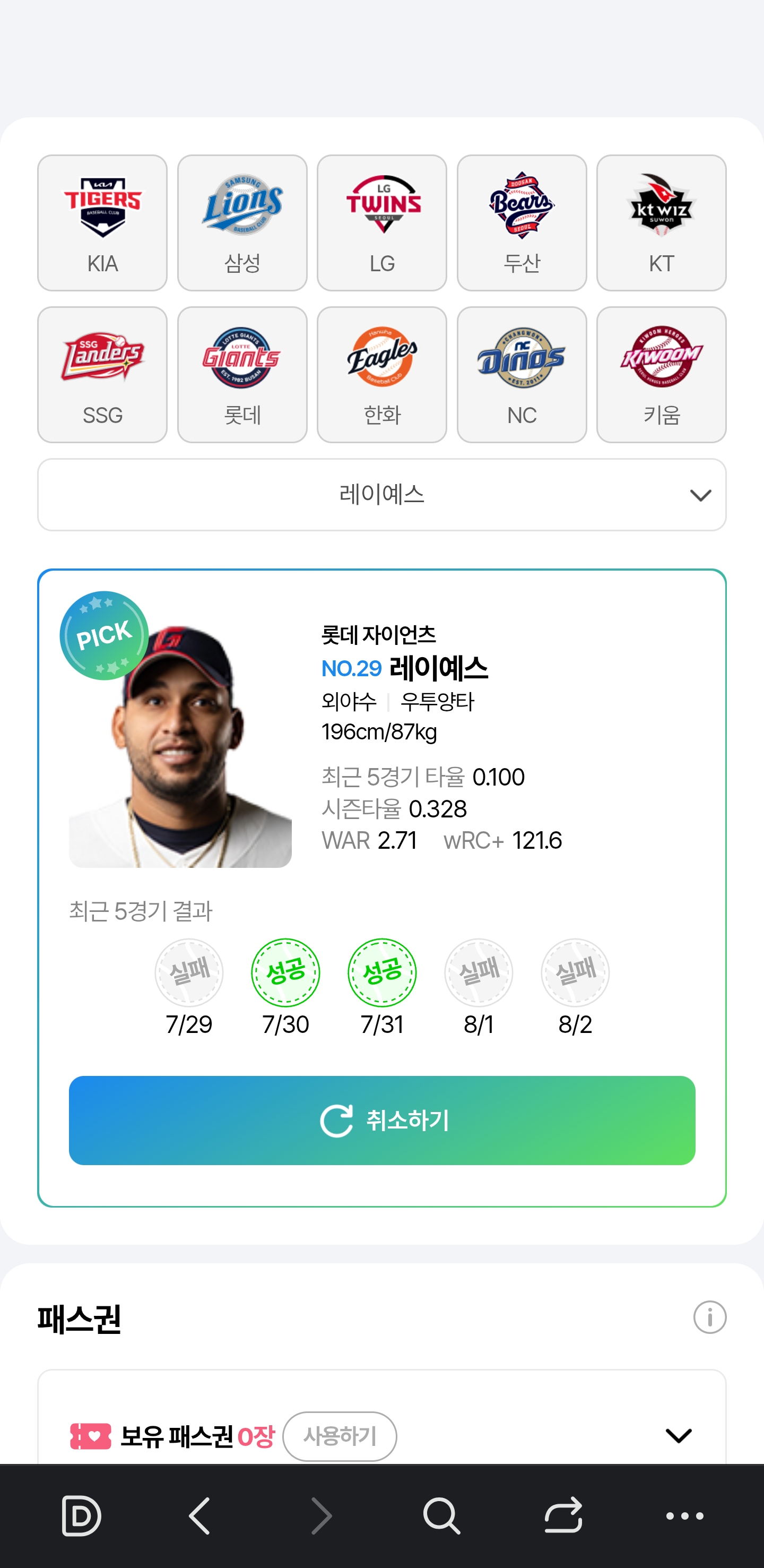764x1568 pixels.
Task: Tap the 사용하기 pass button
Action: pyautogui.click(x=340, y=1436)
